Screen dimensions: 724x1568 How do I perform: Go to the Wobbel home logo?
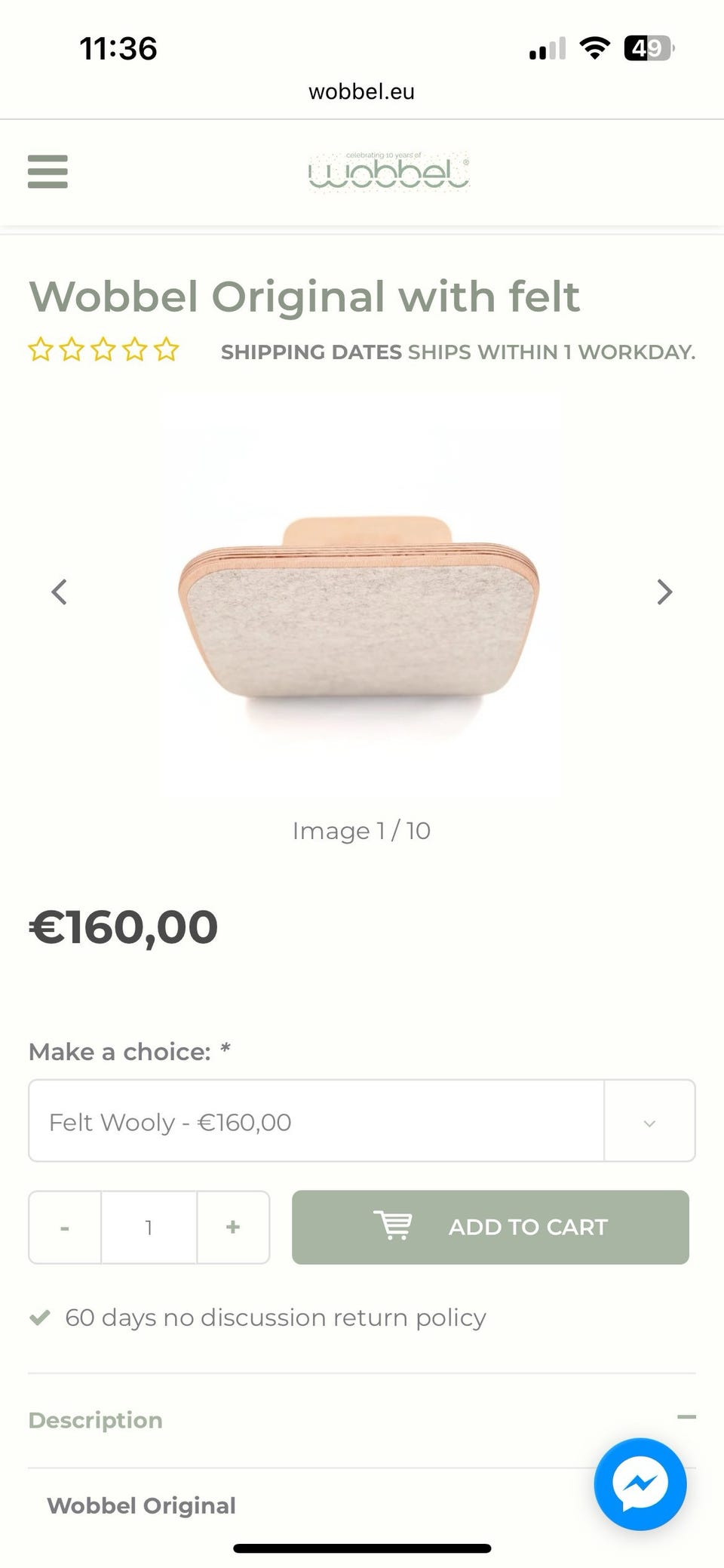coord(388,172)
